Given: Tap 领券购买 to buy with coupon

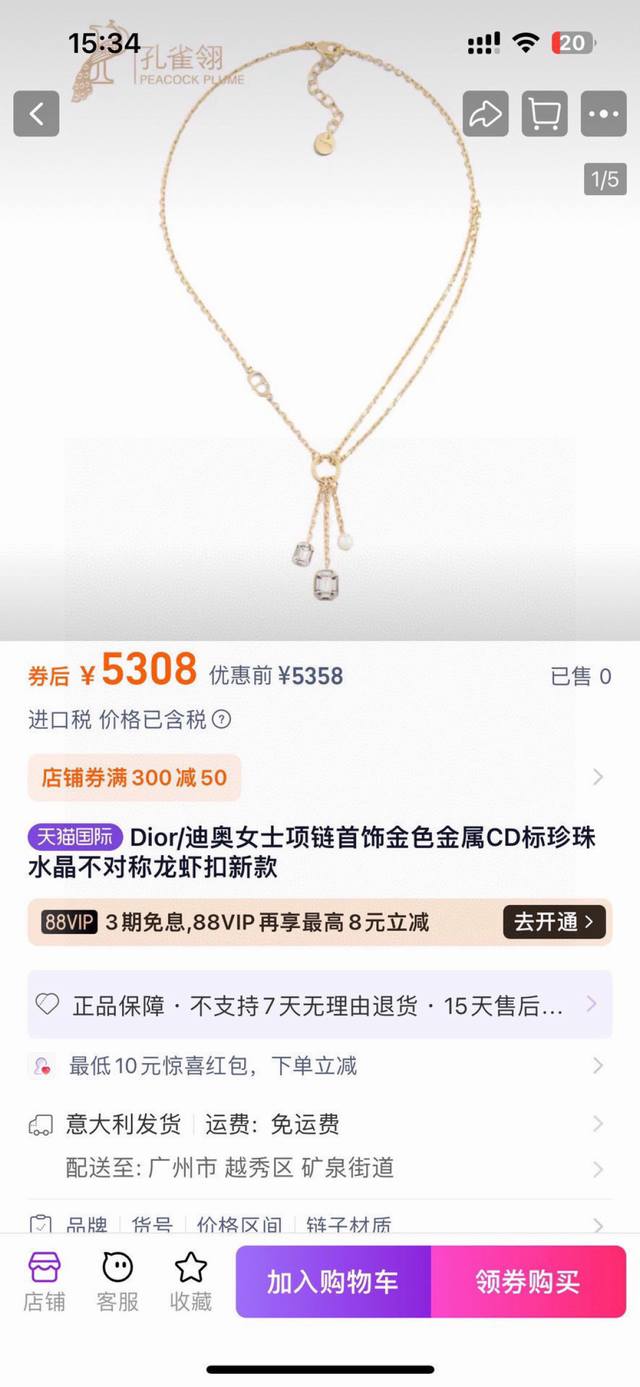Looking at the screenshot, I should [528, 1281].
